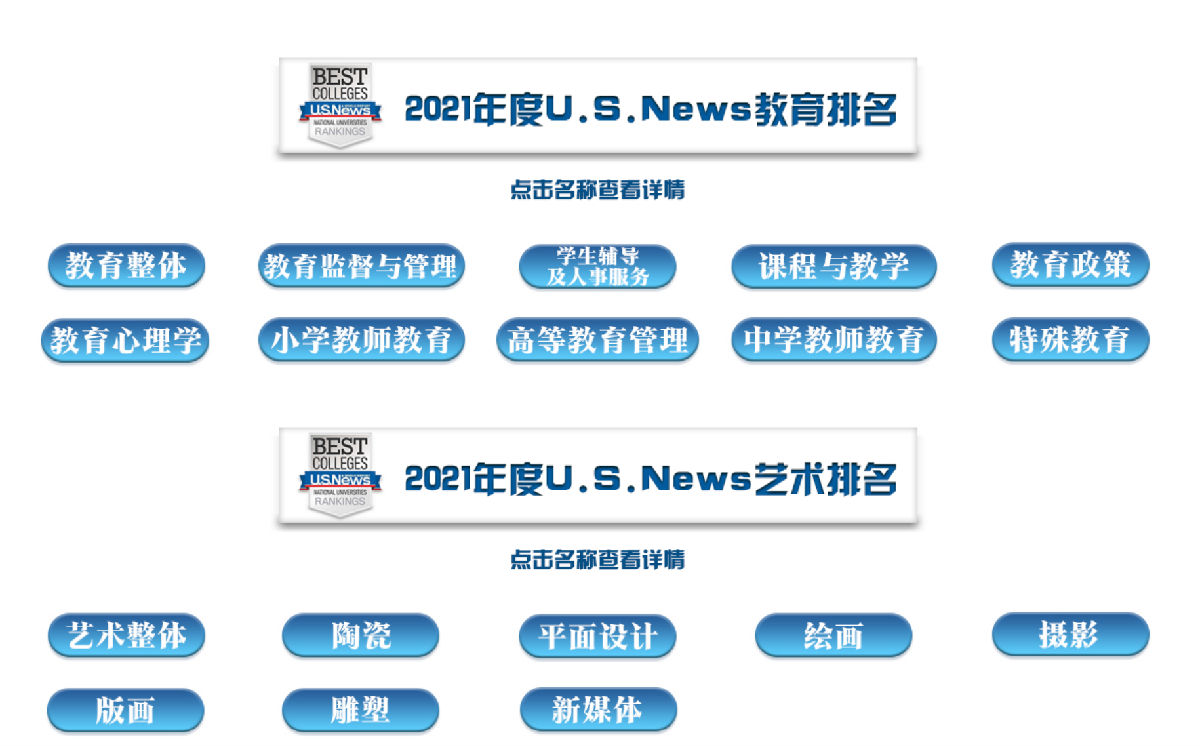Select the 教育监督与管理 button
The height and width of the screenshot is (746, 1200).
tap(361, 266)
